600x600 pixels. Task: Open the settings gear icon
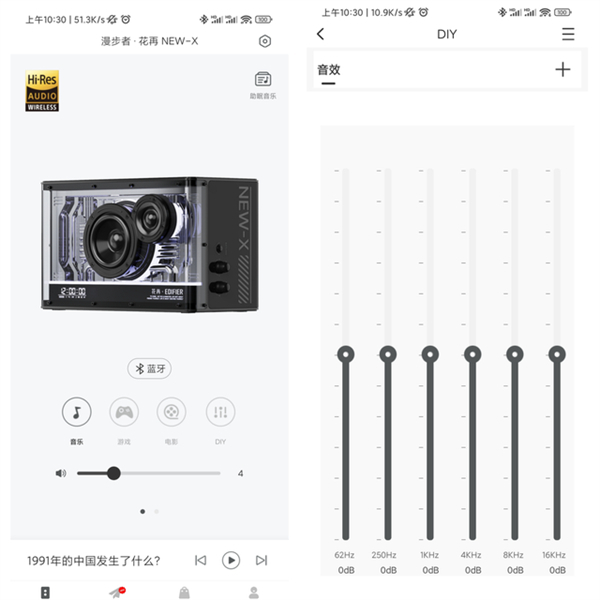coord(265,41)
